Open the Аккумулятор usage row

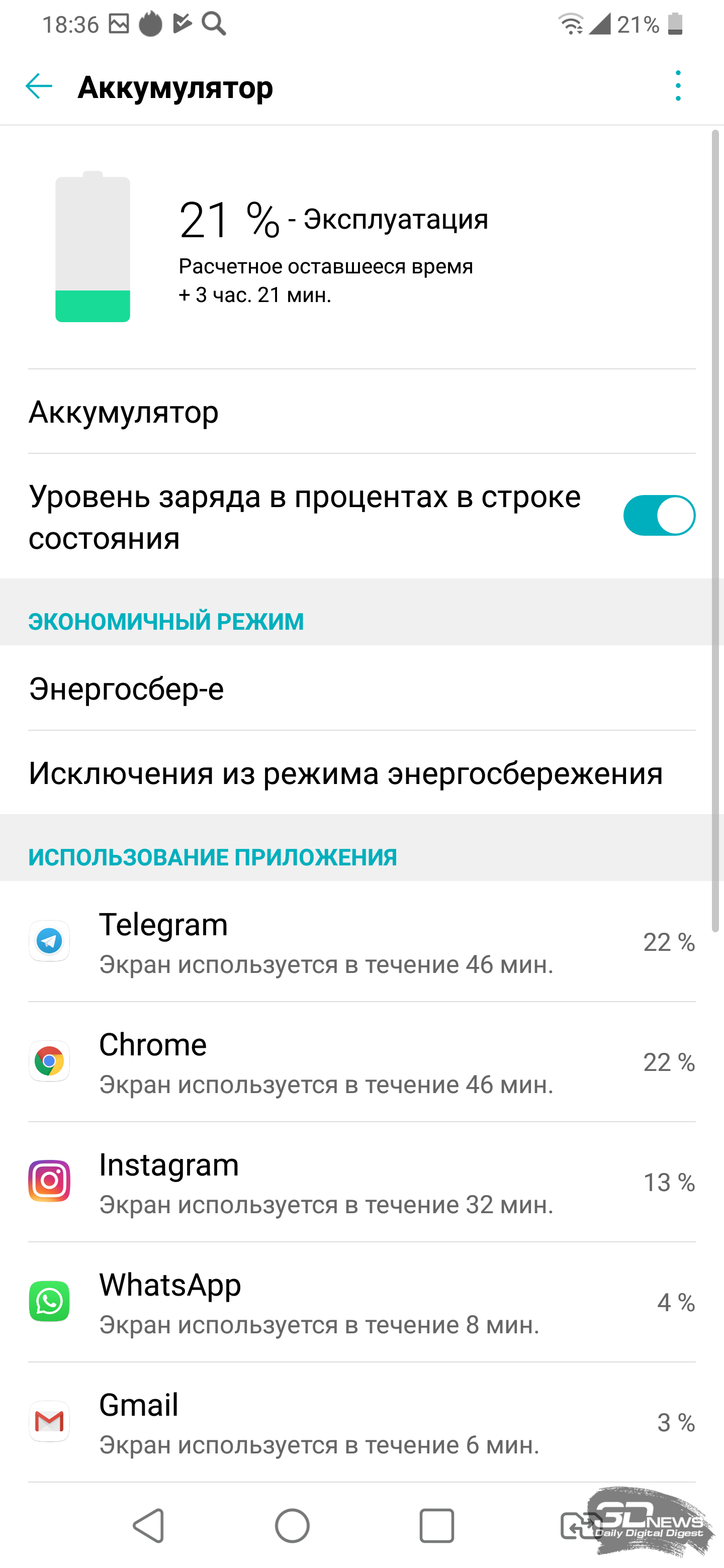point(361,412)
